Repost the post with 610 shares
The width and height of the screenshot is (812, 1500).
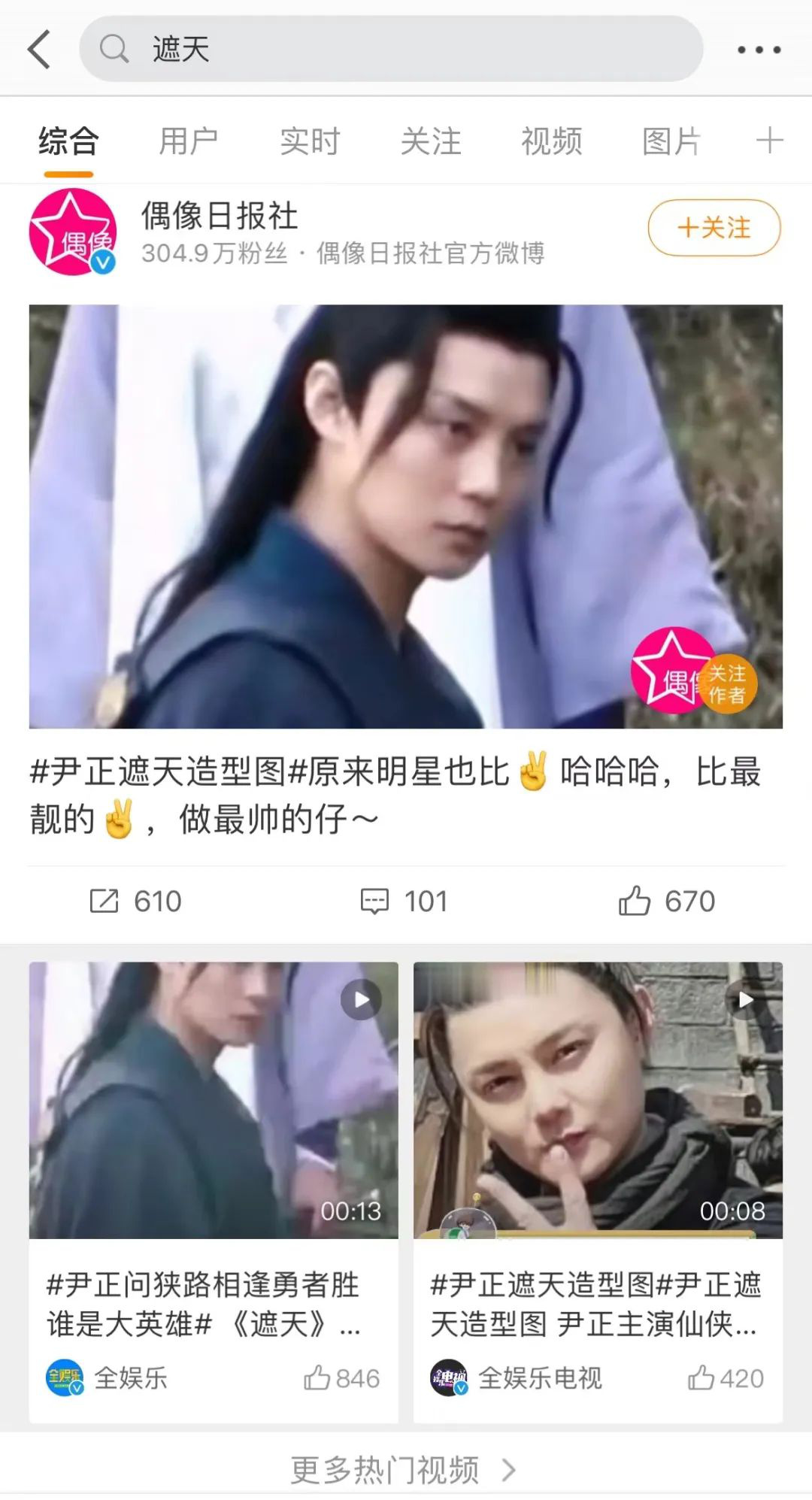[135, 901]
